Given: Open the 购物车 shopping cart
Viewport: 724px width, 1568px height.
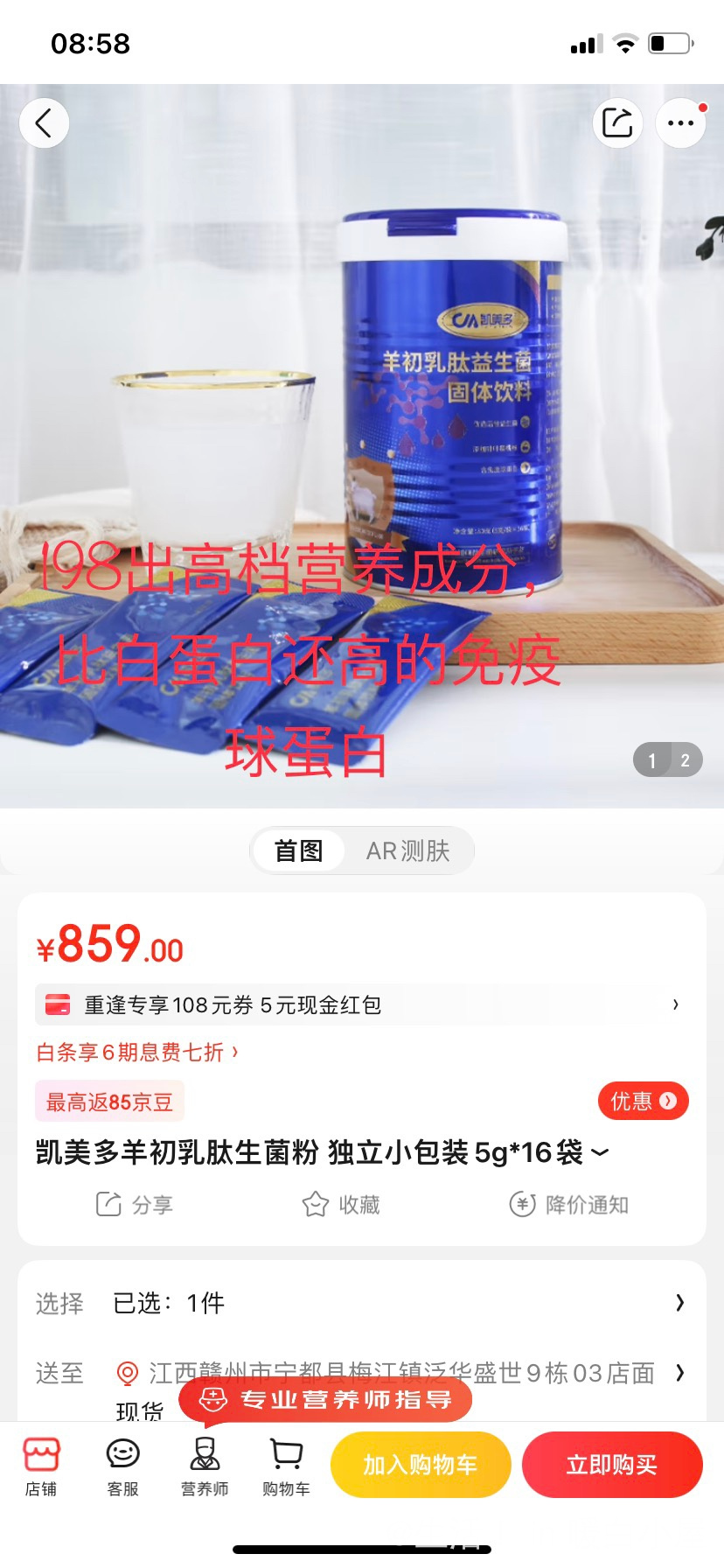Looking at the screenshot, I should [286, 1466].
